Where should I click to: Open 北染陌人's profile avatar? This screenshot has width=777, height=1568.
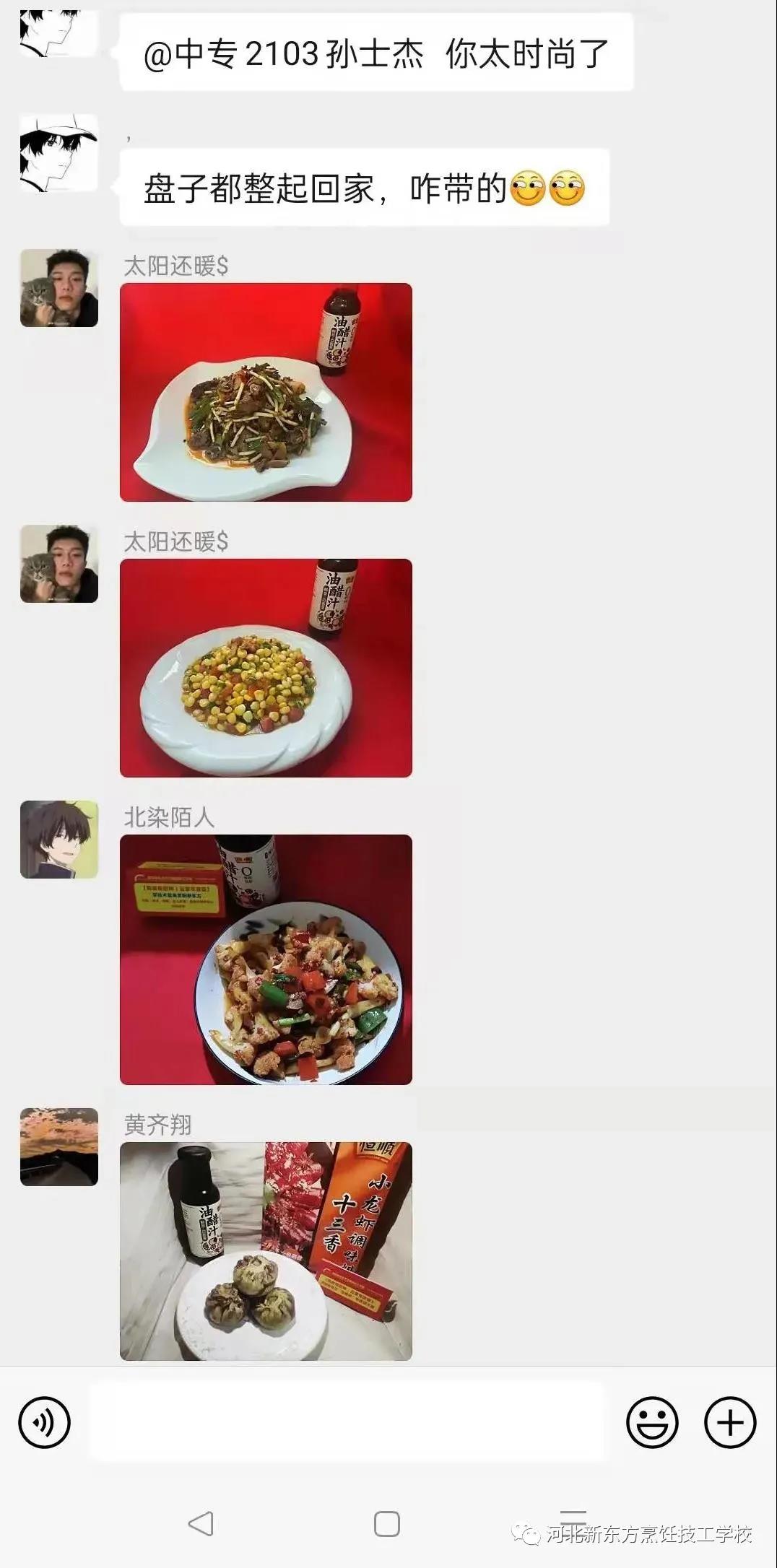[59, 840]
